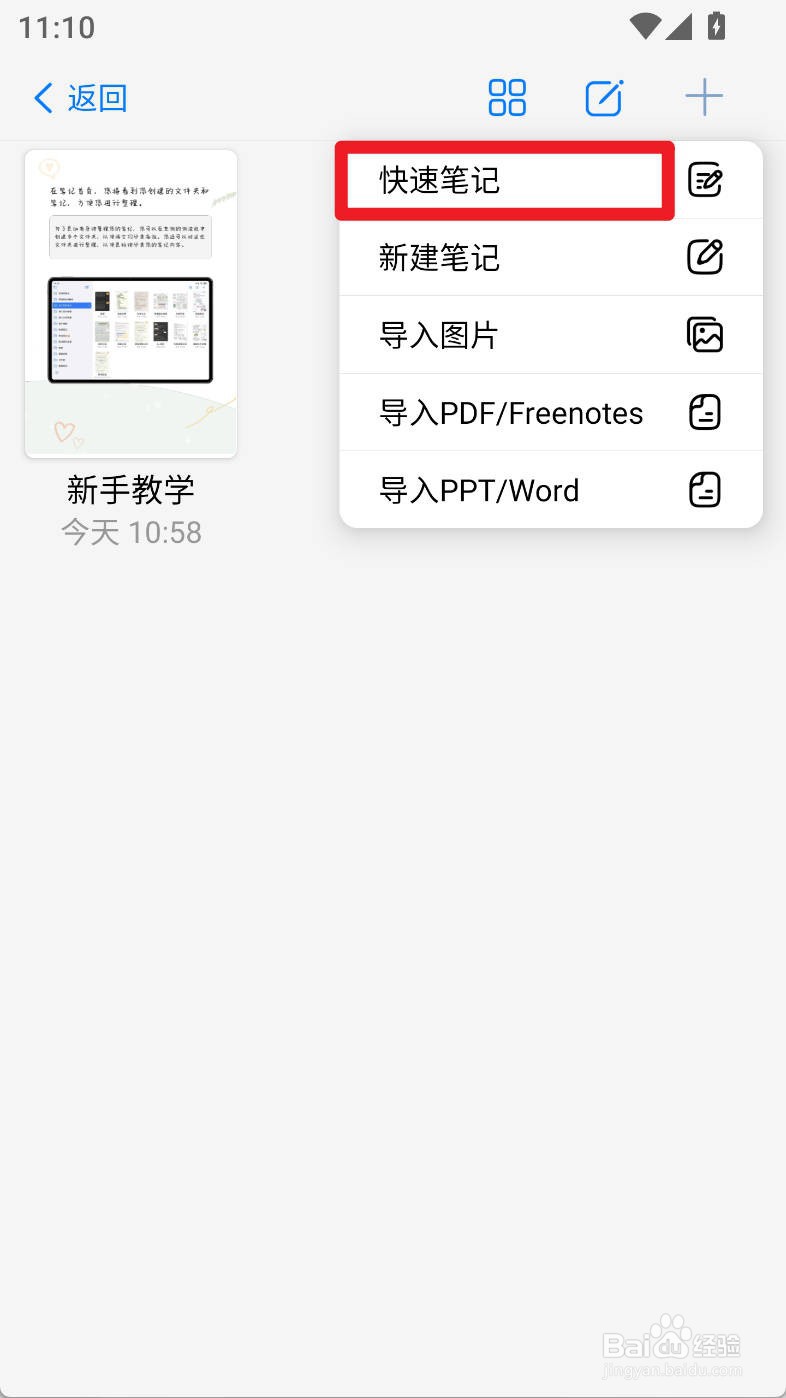The image size is (786, 1398).
Task: Open the 新手教学 note
Action: click(x=131, y=304)
